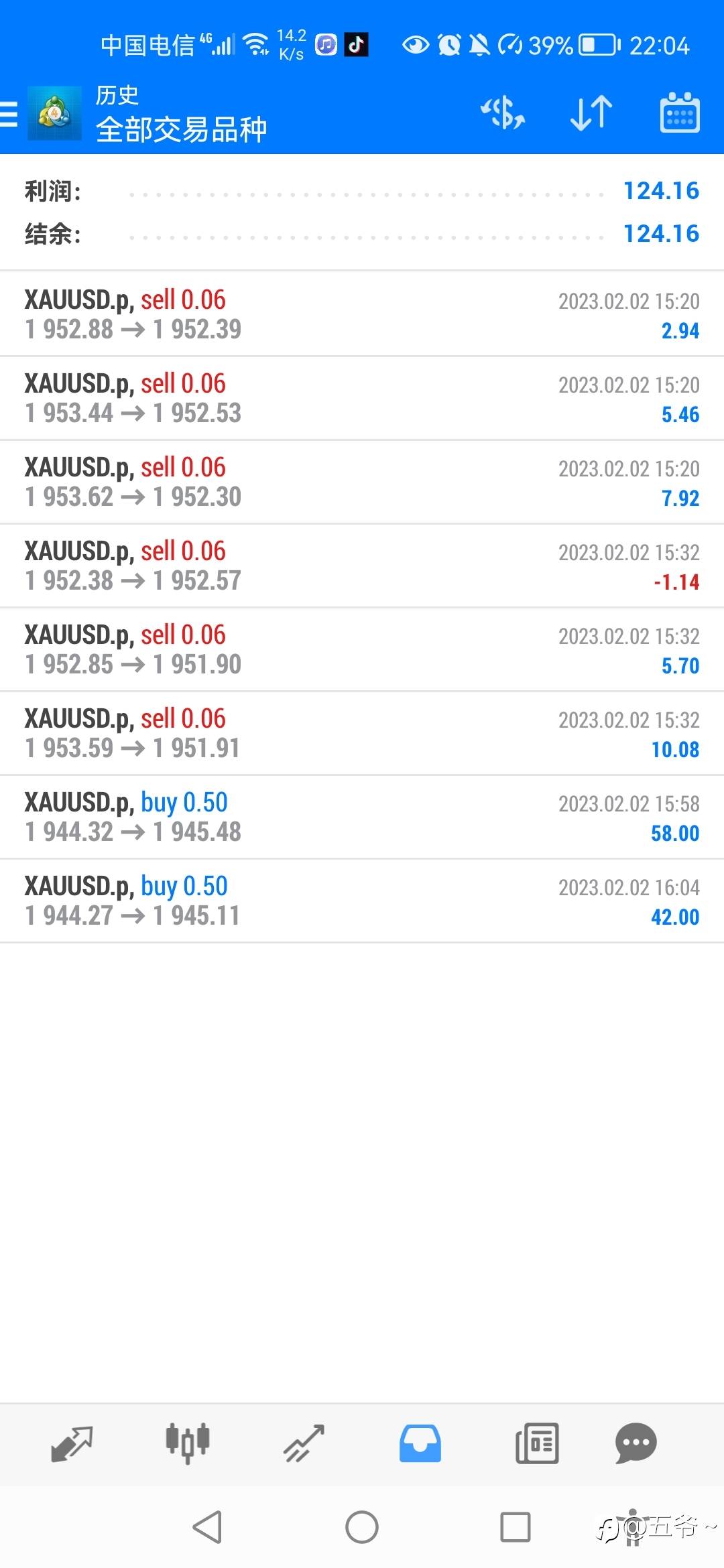The width and height of the screenshot is (724, 1568).
Task: Open the buy trade with profit 58.00
Action: point(362,816)
